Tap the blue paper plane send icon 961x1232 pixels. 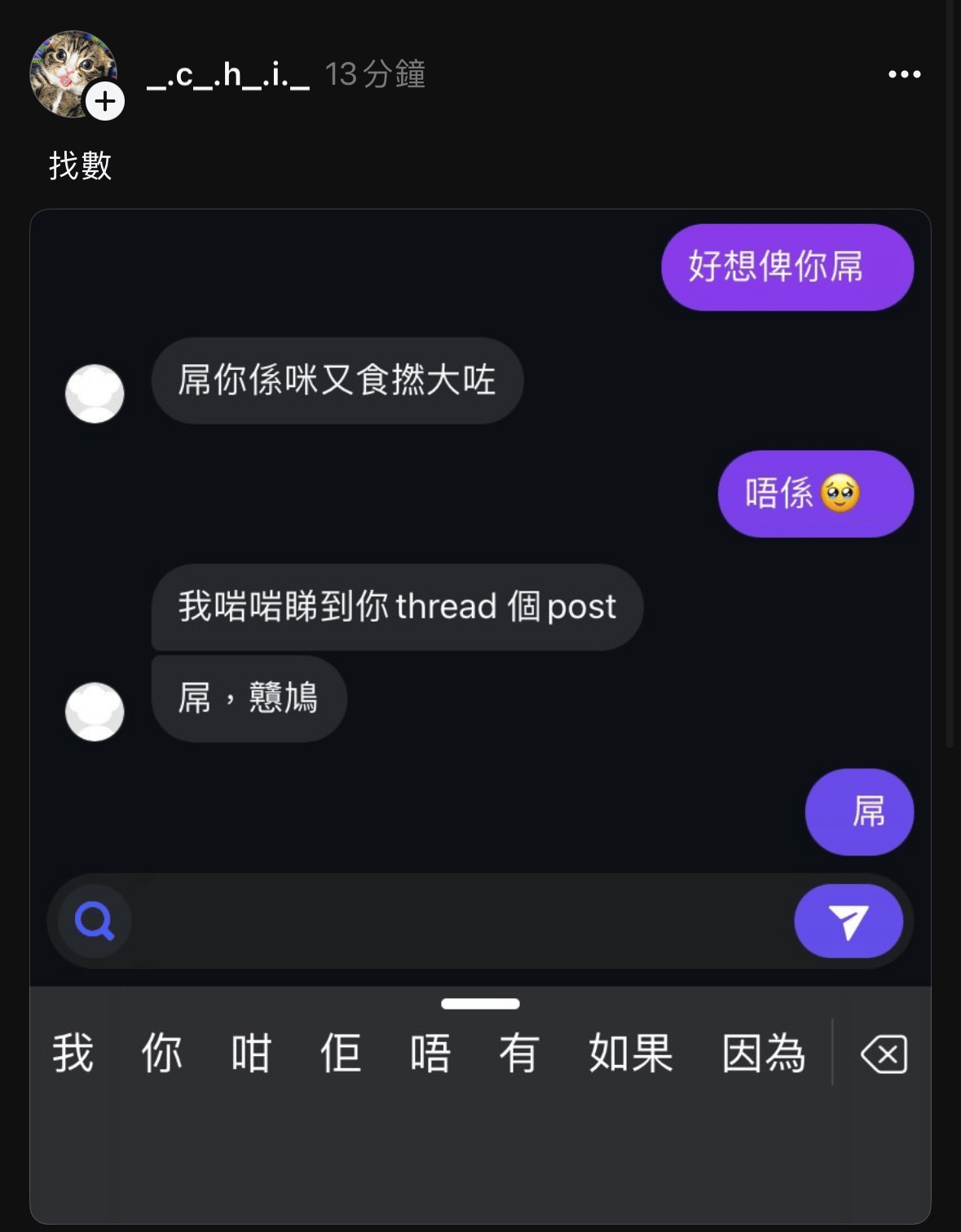click(x=849, y=921)
